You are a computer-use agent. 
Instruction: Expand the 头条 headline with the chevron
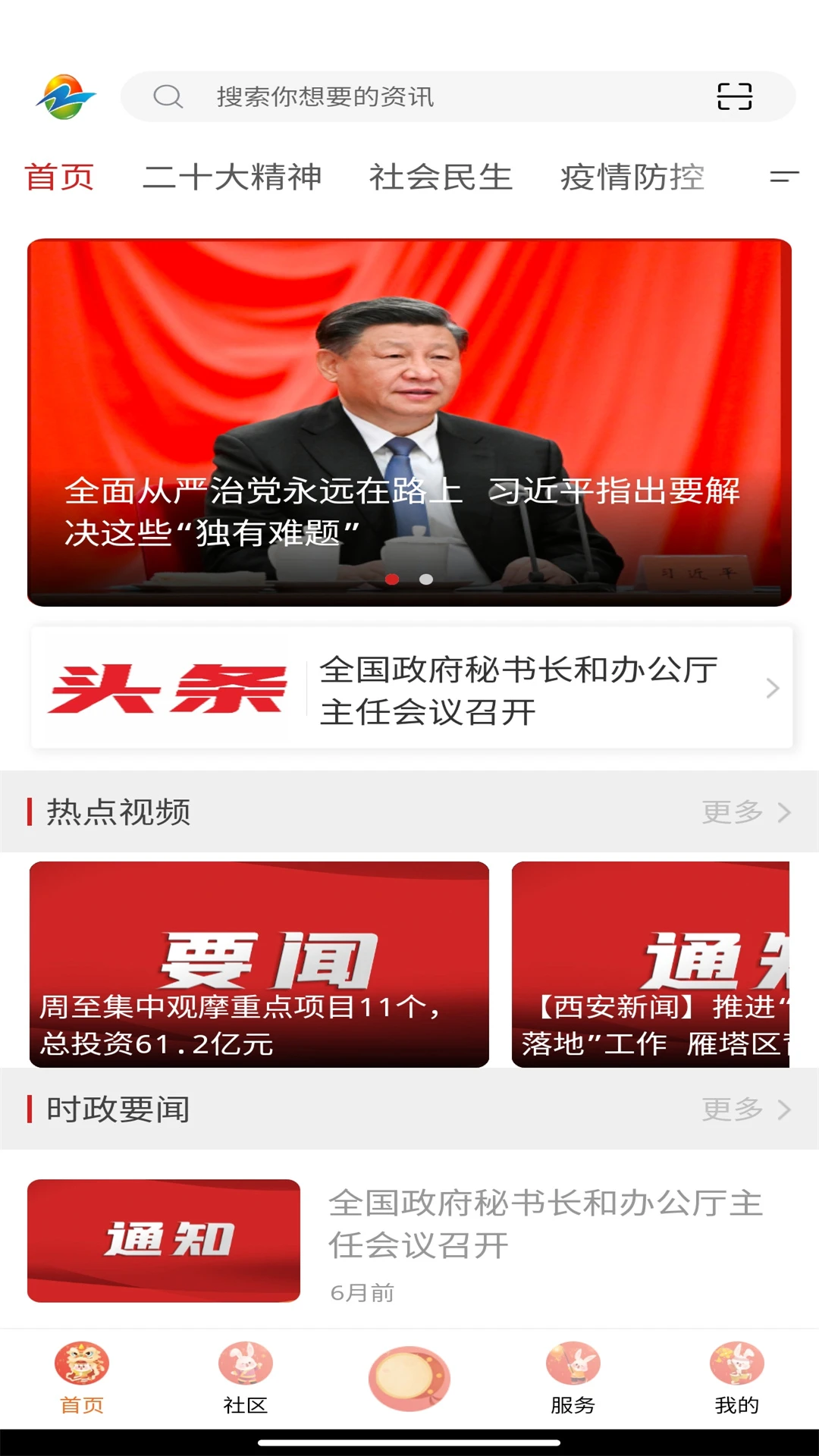coord(773,688)
